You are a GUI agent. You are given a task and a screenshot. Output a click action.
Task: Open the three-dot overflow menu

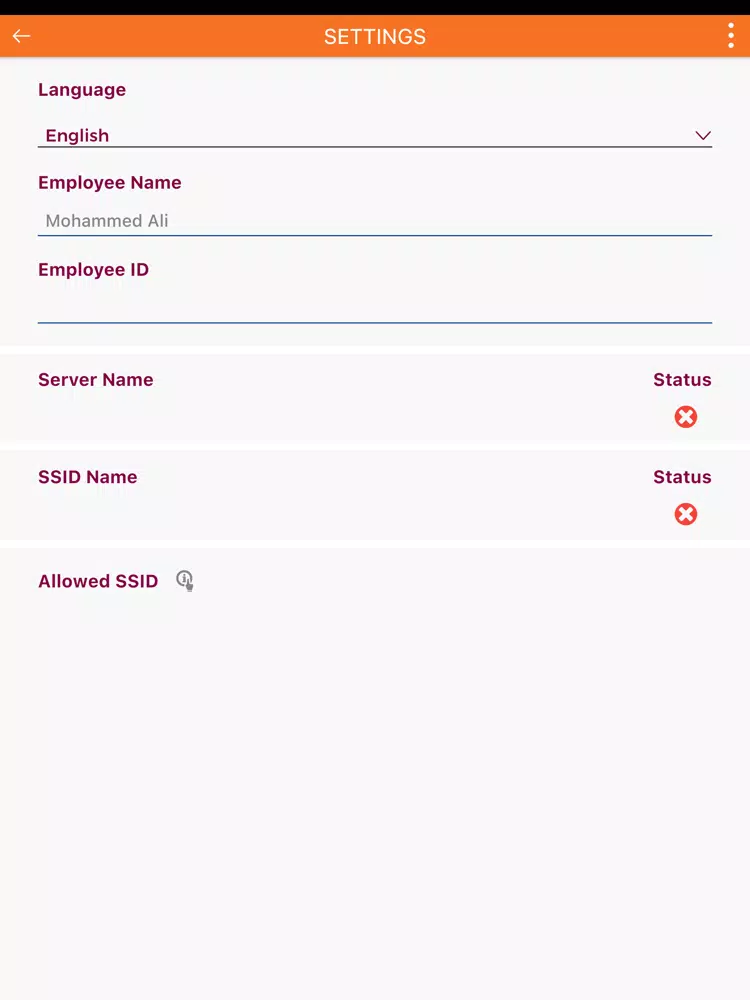coord(731,36)
